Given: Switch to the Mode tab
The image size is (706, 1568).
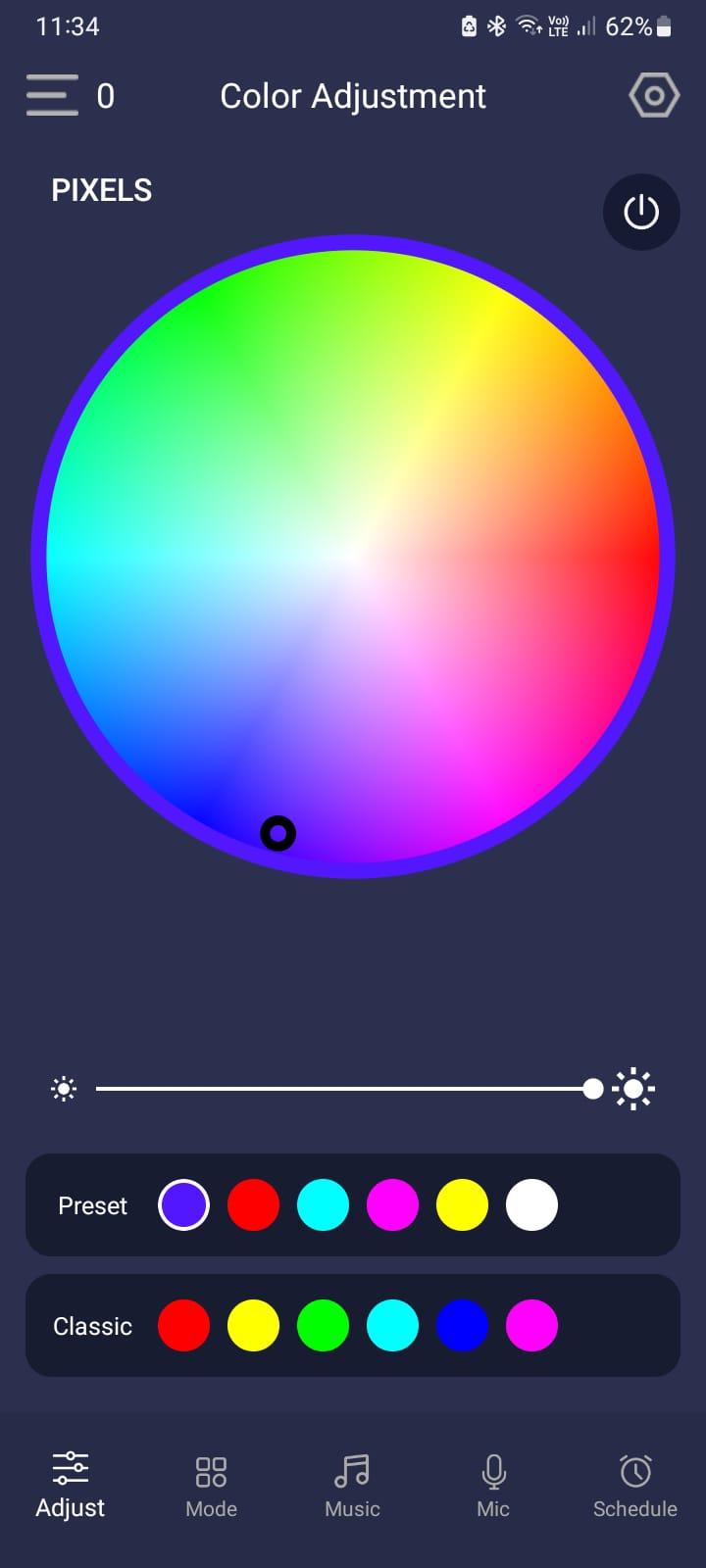Looking at the screenshot, I should [x=211, y=1486].
